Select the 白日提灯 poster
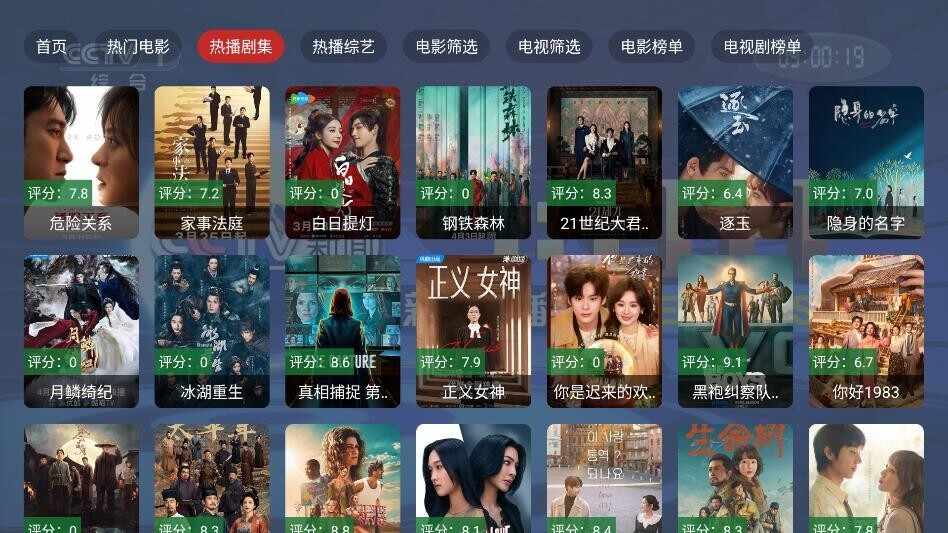This screenshot has height=533, width=948. [343, 161]
